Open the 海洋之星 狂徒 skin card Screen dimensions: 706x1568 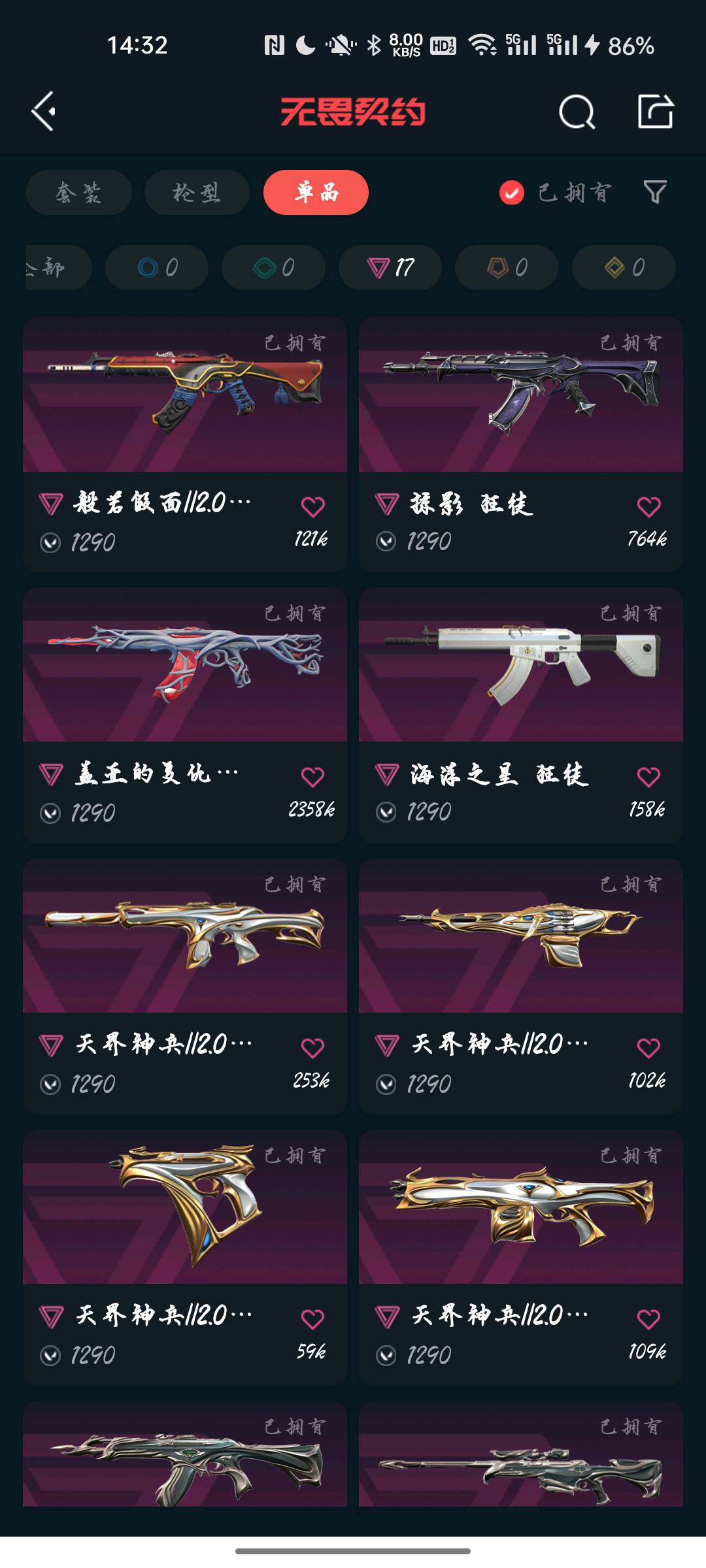(521, 715)
